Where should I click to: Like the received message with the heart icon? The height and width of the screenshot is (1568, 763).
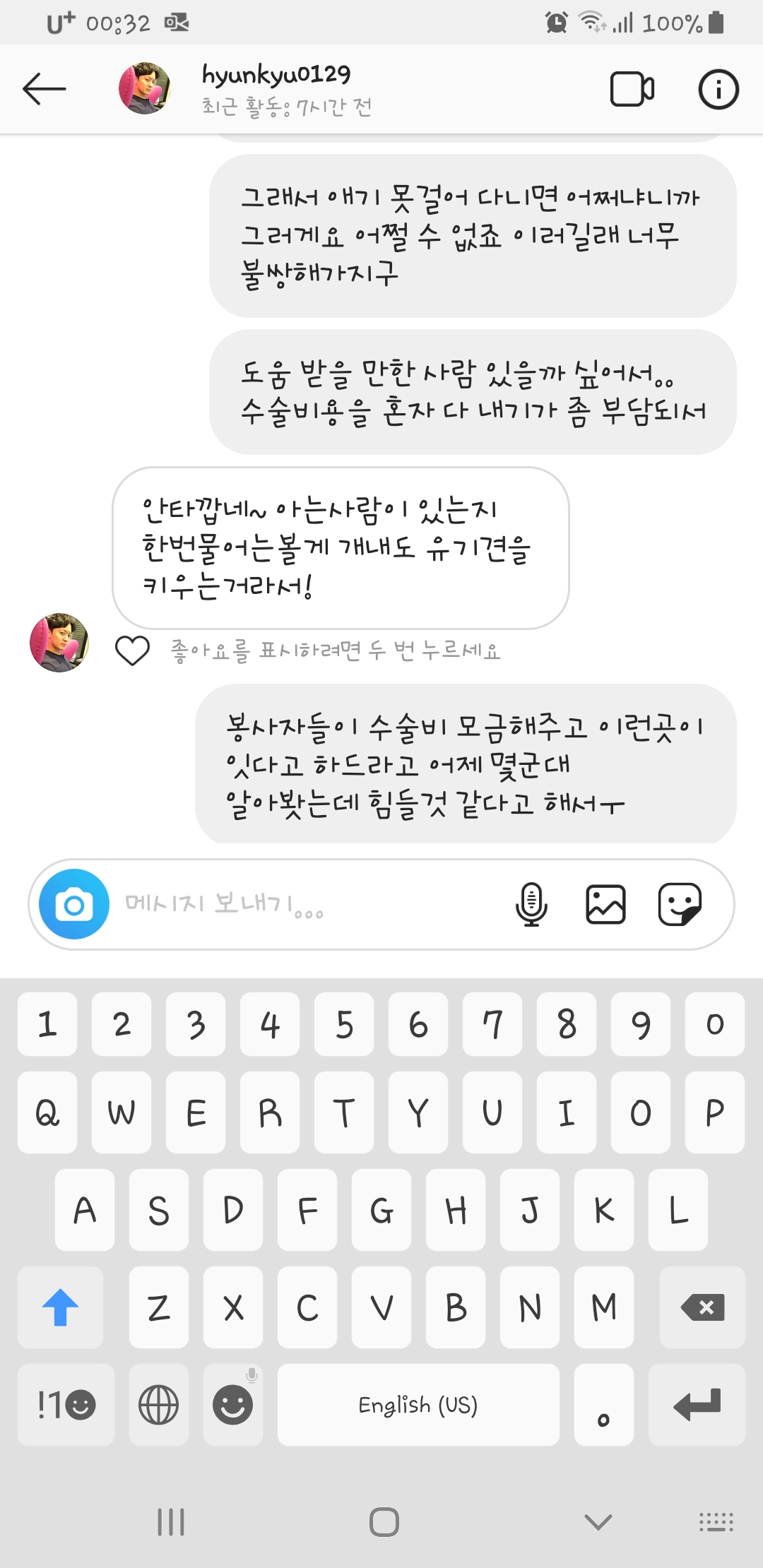click(132, 651)
